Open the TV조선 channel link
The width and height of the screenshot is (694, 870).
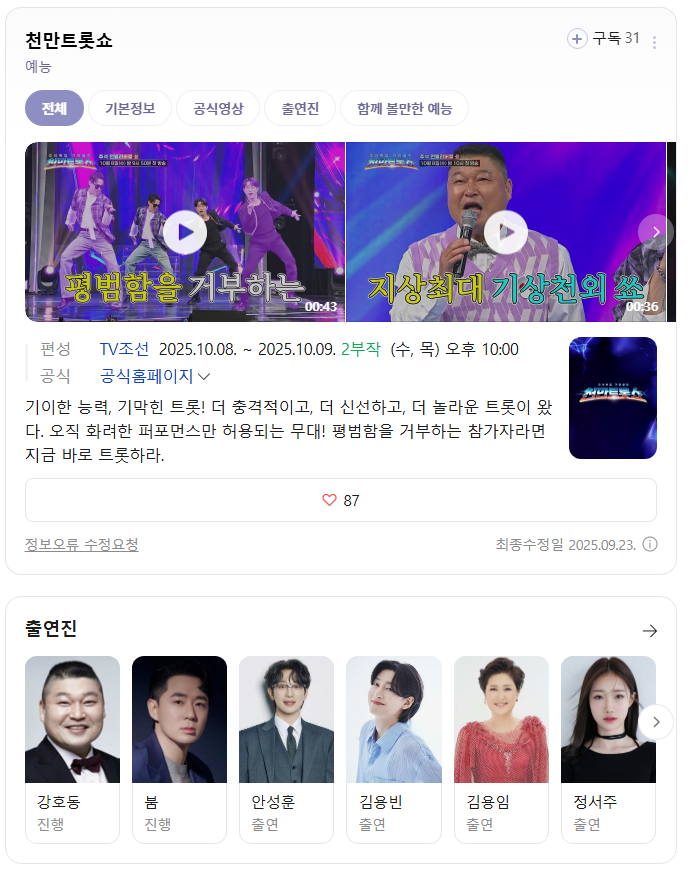pos(124,349)
